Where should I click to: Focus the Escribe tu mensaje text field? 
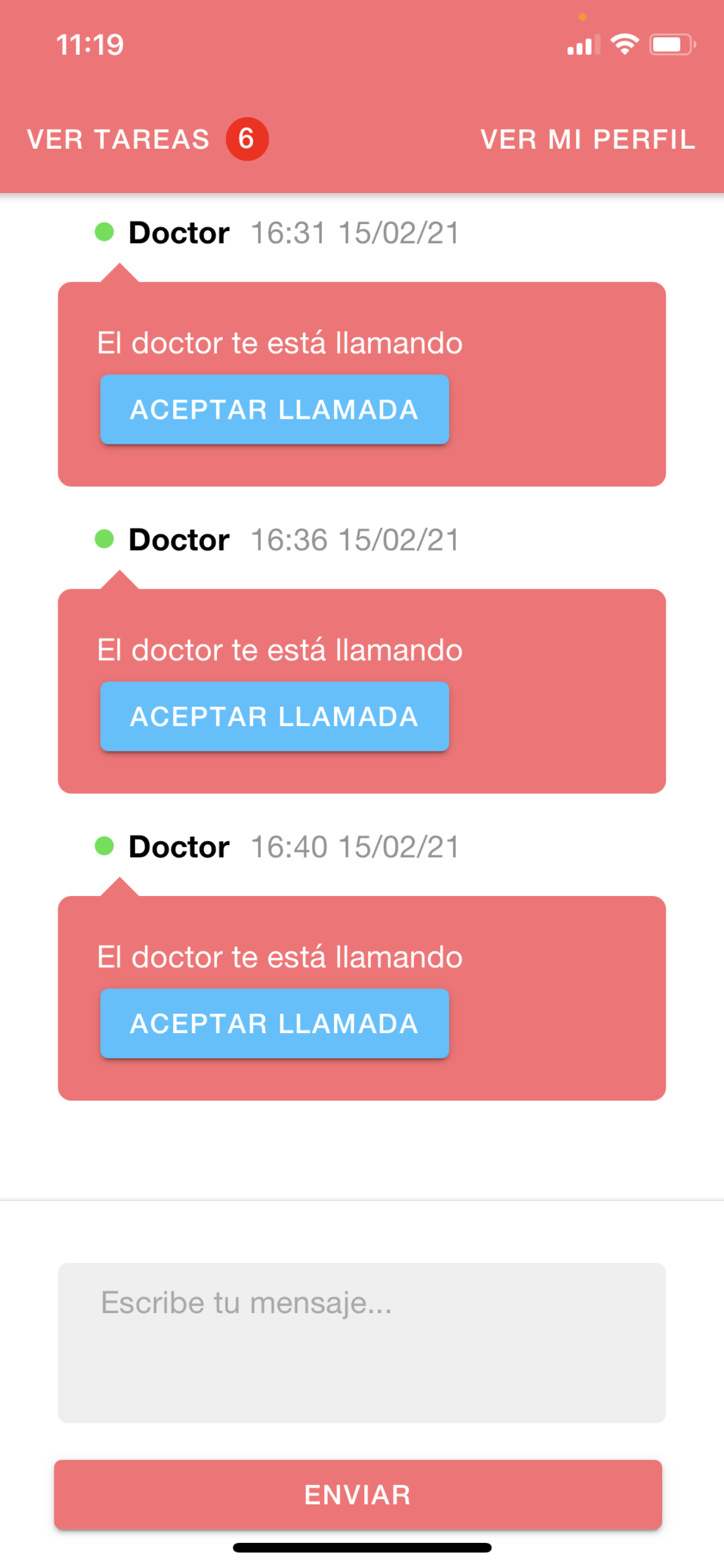click(x=362, y=1342)
